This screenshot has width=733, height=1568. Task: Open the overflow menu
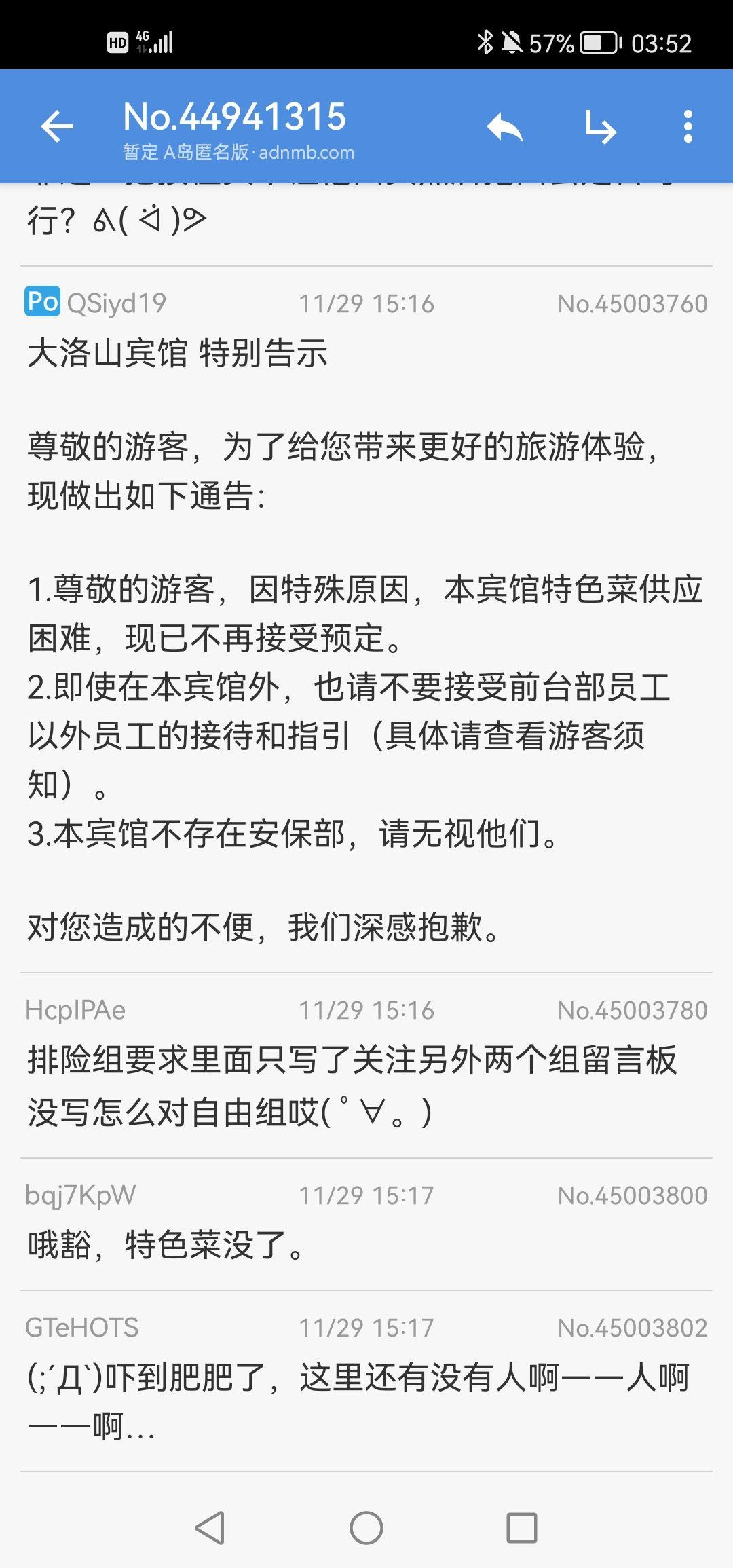[688, 127]
